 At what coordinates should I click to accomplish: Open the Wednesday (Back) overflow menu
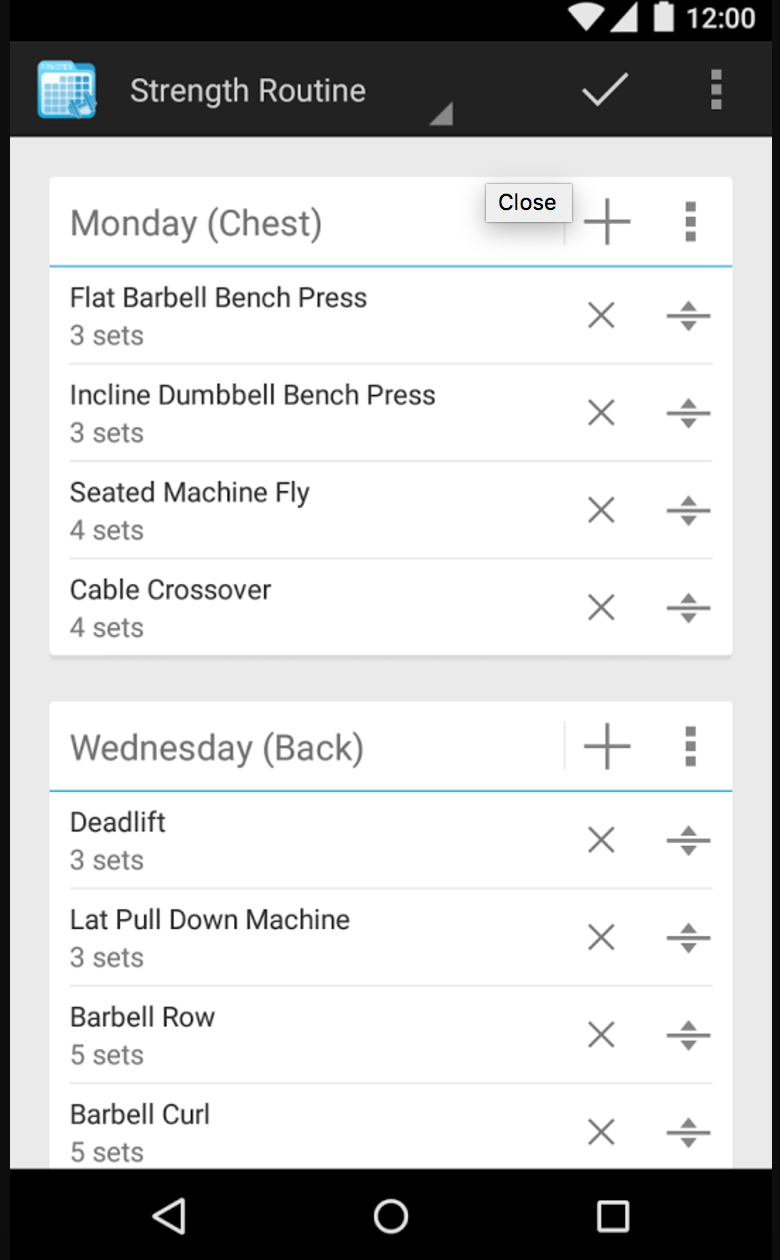689,746
